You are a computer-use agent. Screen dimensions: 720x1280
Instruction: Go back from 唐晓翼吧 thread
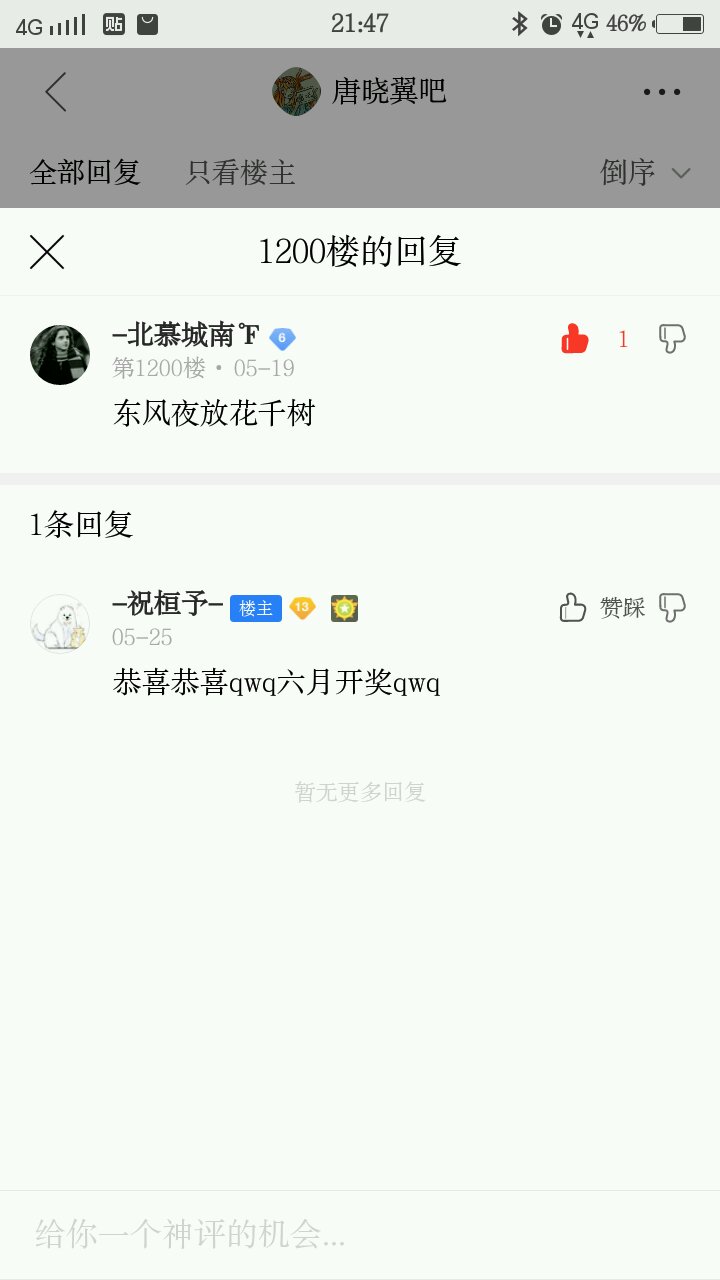pyautogui.click(x=56, y=92)
